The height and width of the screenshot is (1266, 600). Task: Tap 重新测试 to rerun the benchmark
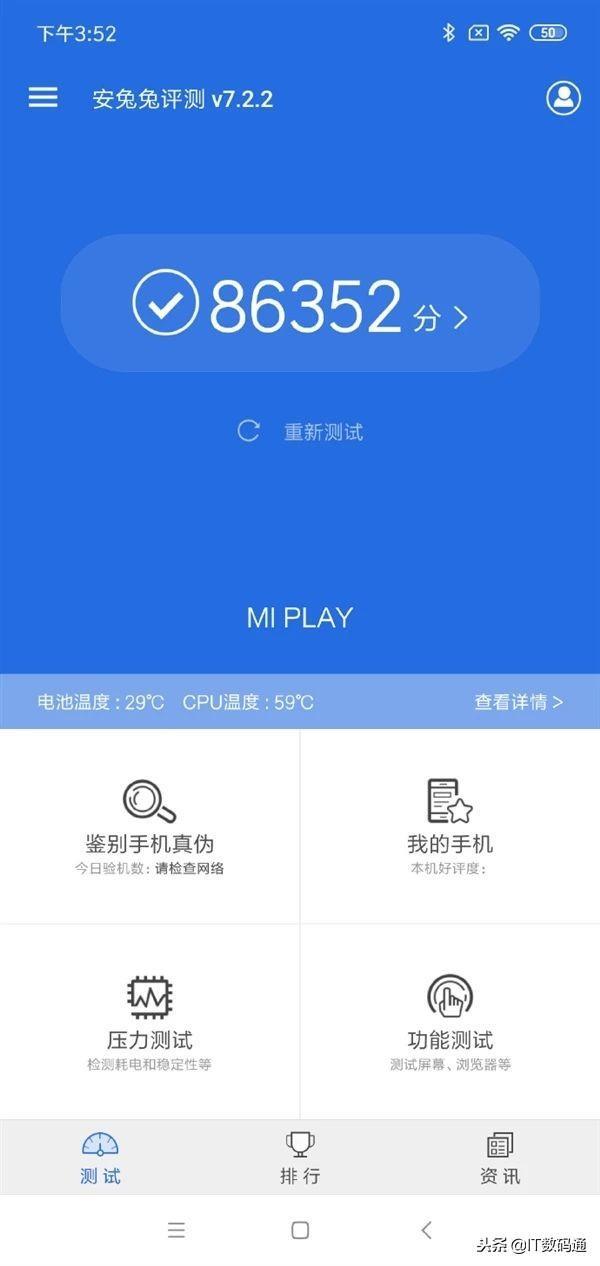[300, 432]
